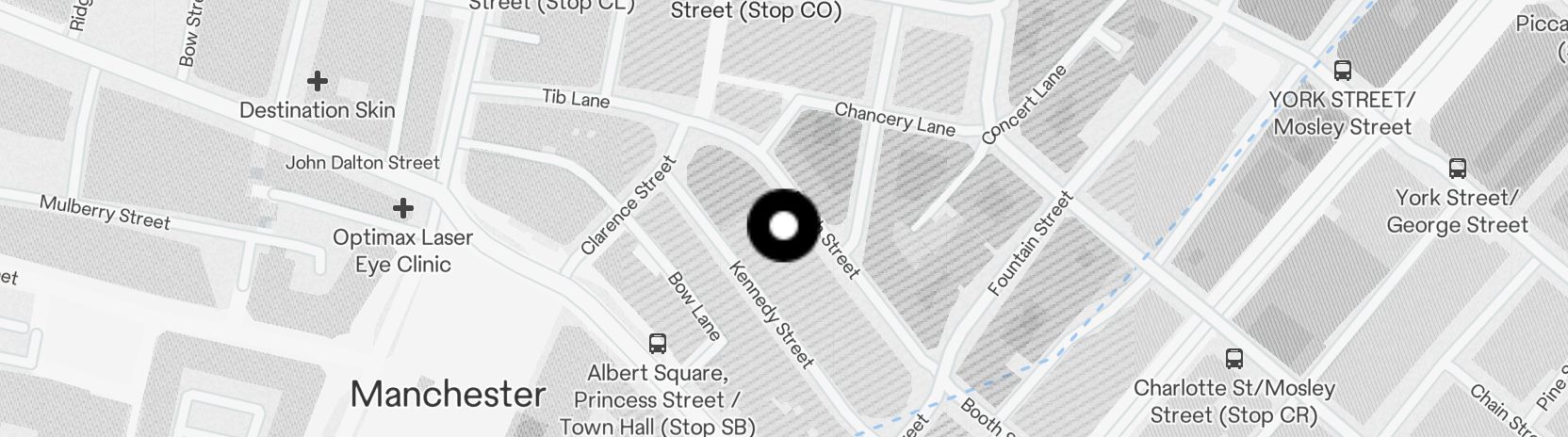Select the York Street/George Street bus stop
Screen dimensions: 1568x437
[x=1457, y=170]
